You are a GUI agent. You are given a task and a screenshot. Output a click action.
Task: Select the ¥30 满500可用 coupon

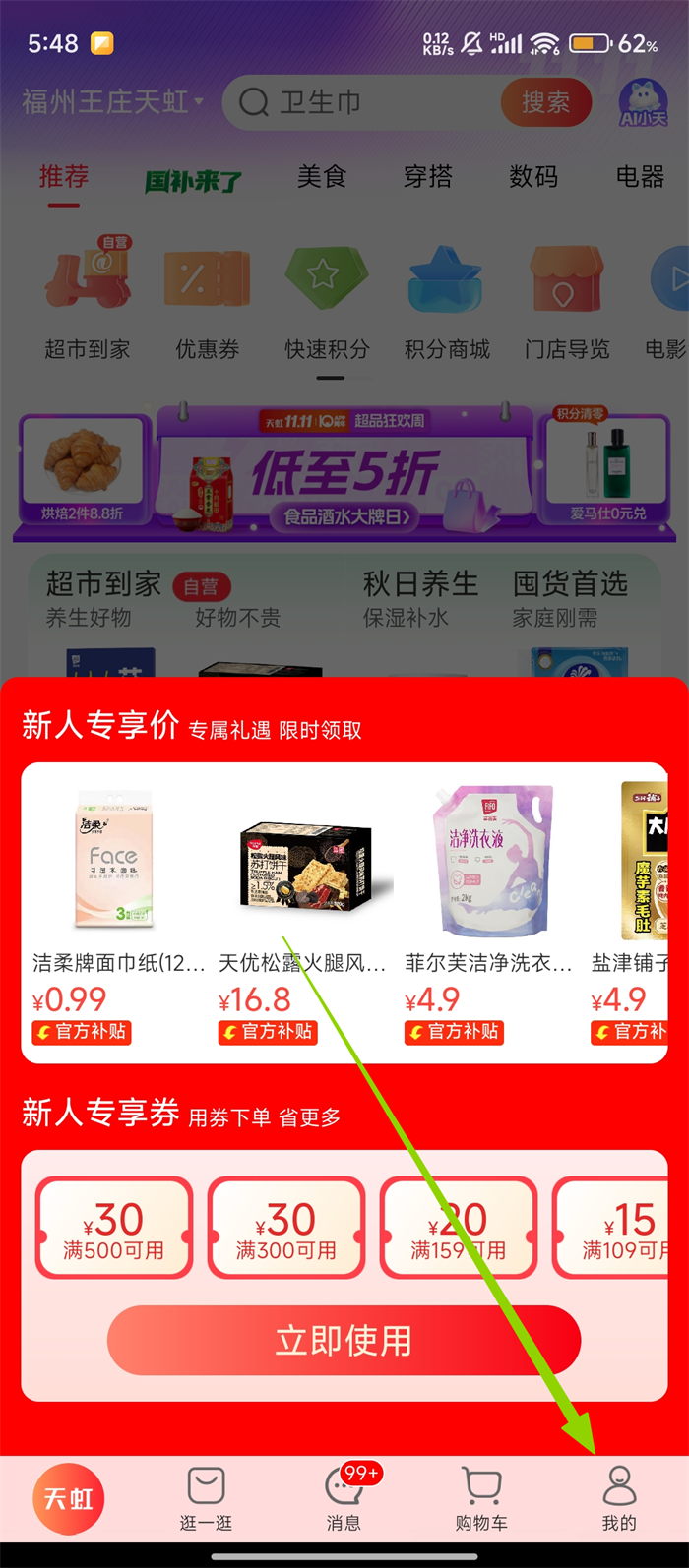click(114, 1228)
